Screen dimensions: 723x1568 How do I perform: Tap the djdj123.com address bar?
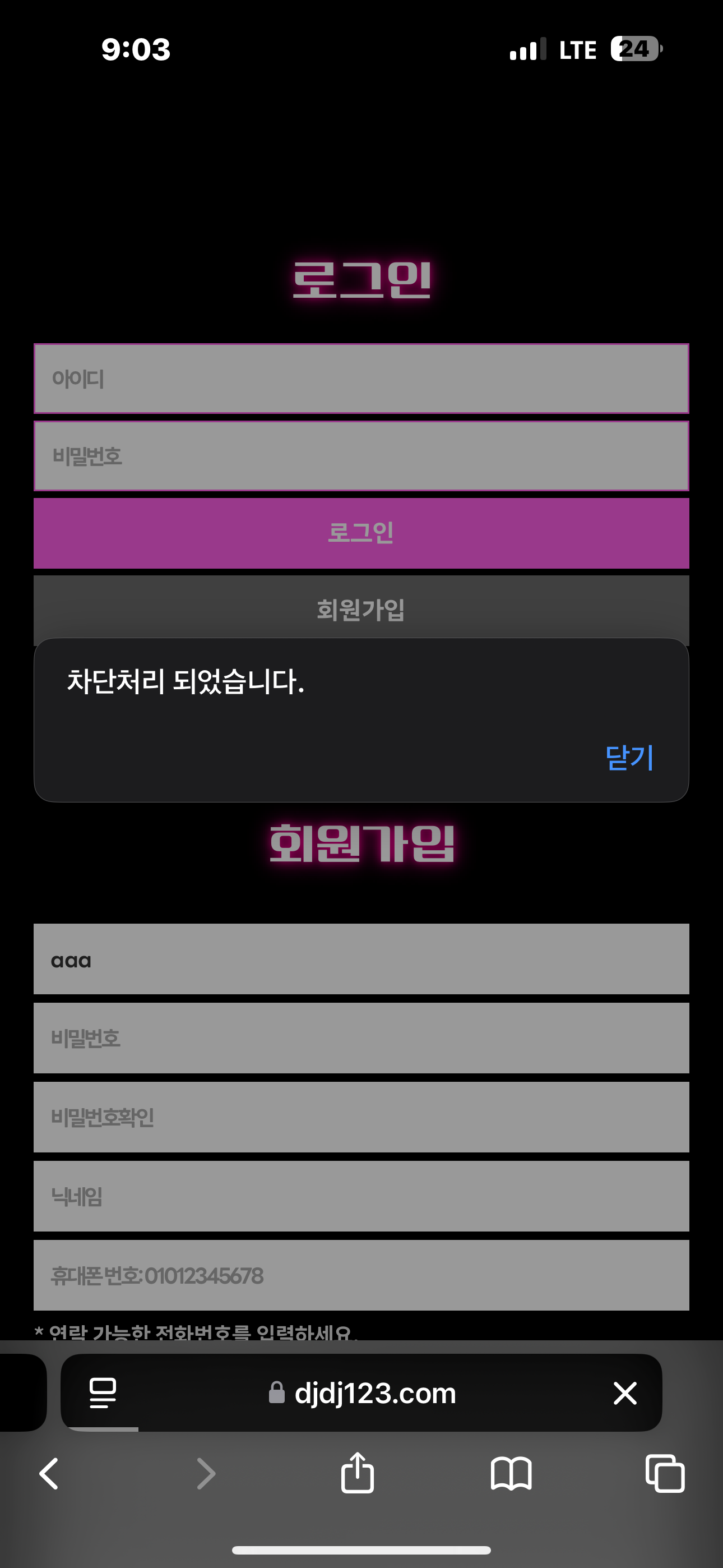click(374, 1392)
